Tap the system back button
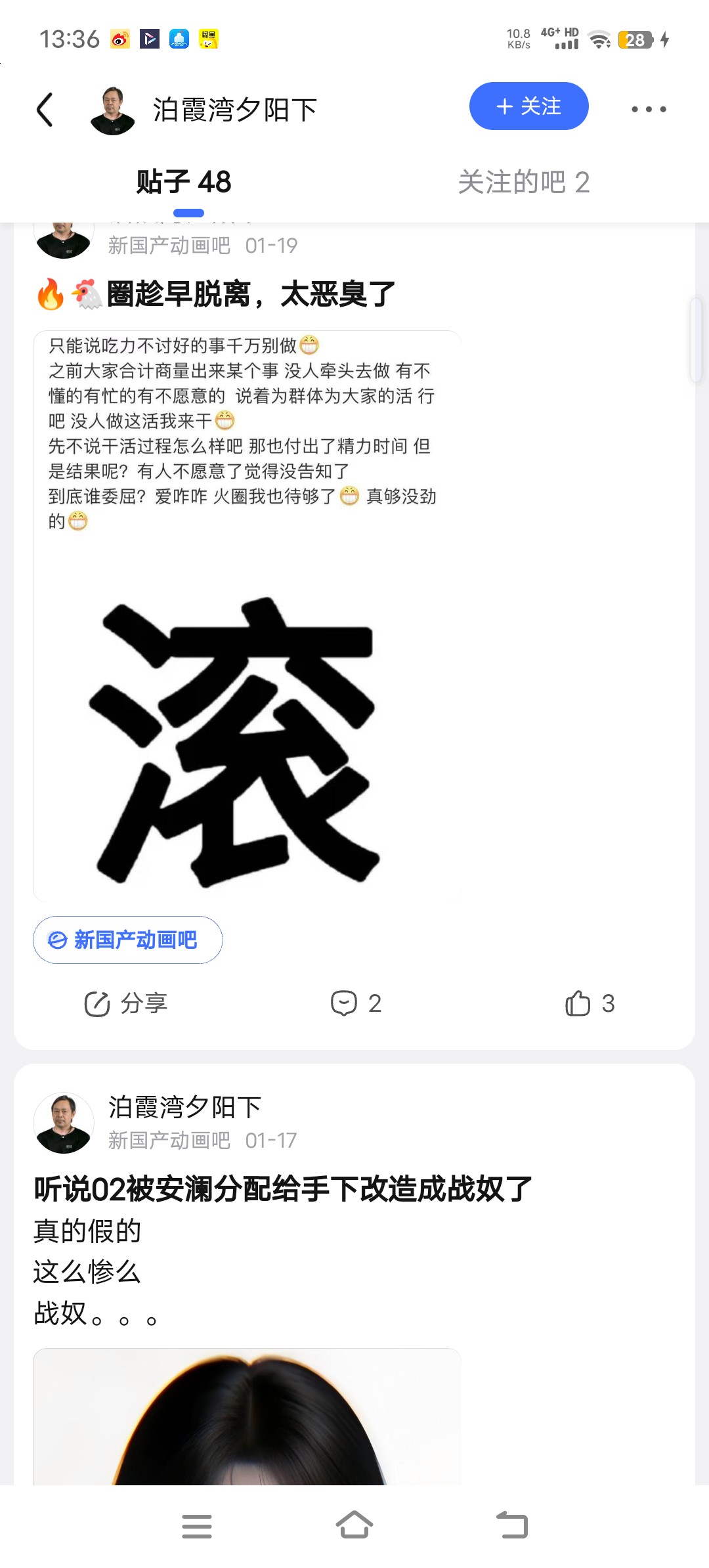 click(512, 1525)
